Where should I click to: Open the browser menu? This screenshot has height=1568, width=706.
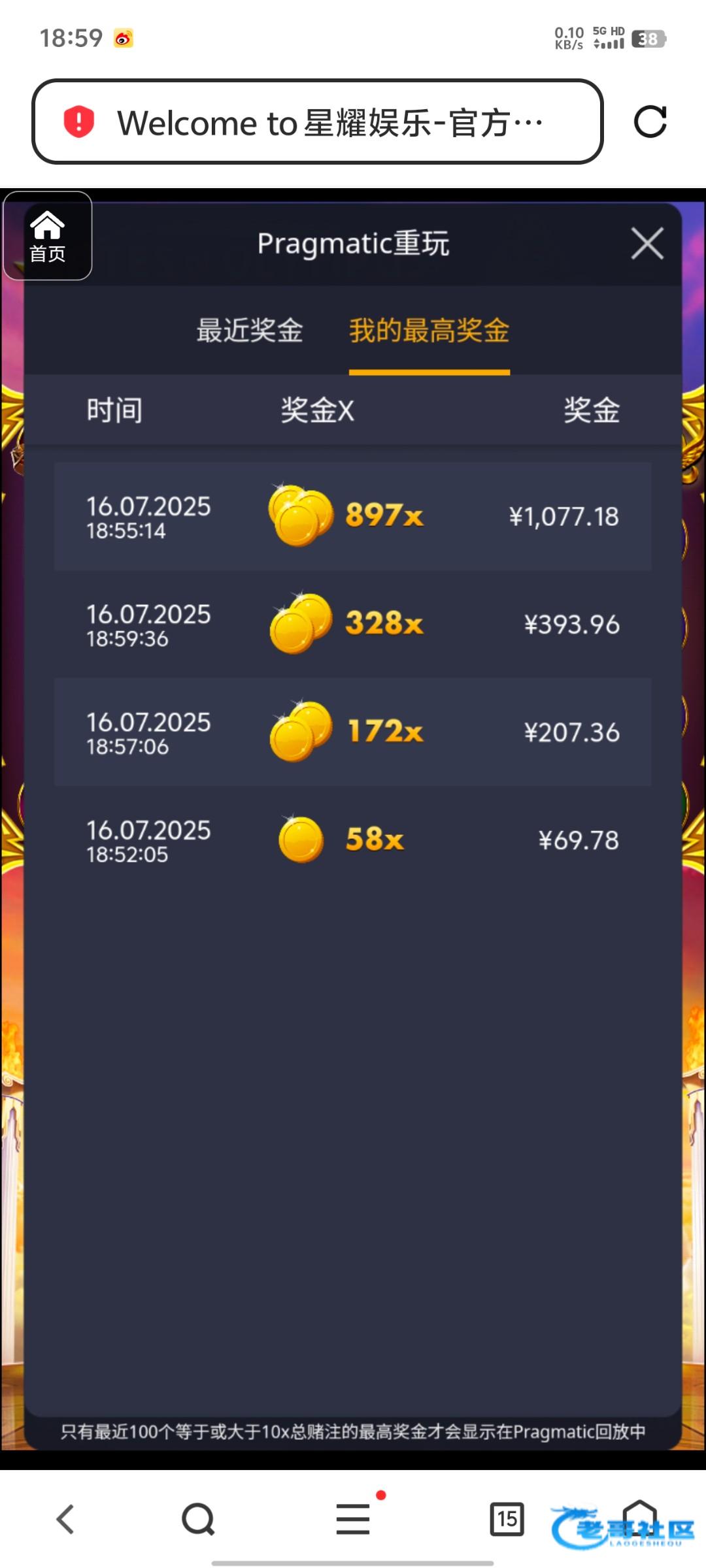(x=354, y=1519)
